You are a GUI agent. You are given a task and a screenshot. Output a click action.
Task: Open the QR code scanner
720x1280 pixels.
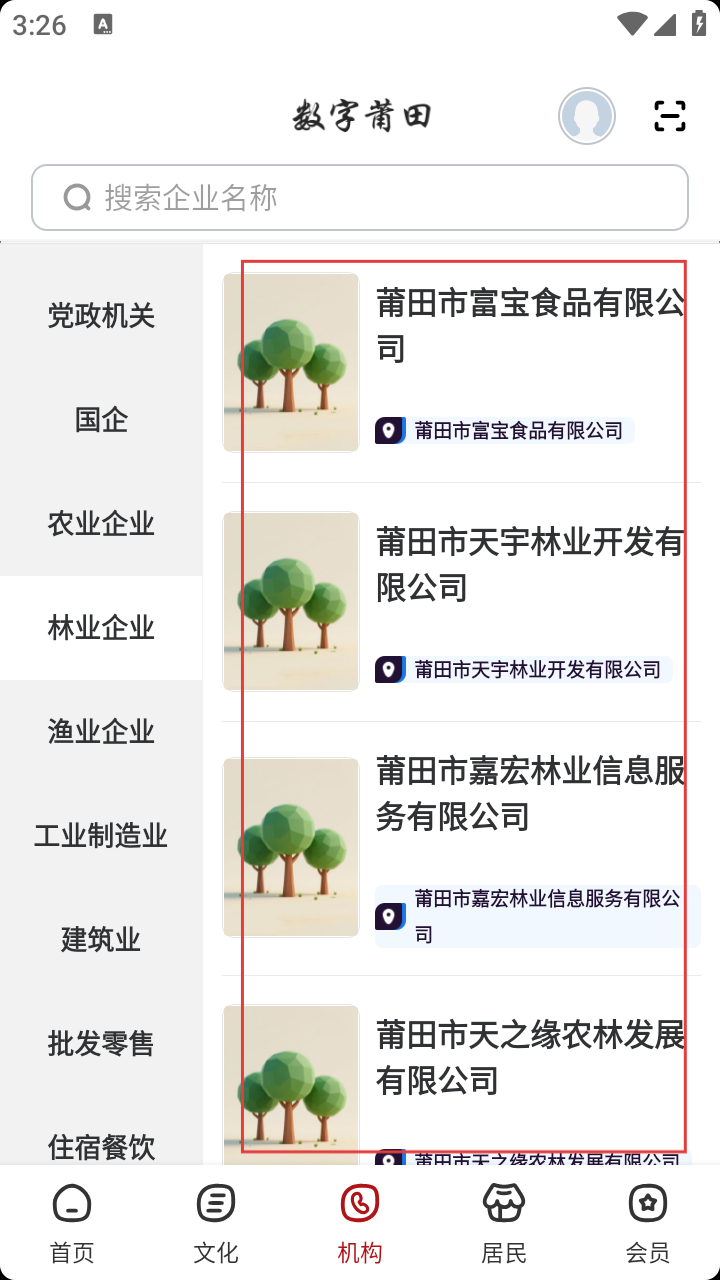669,116
